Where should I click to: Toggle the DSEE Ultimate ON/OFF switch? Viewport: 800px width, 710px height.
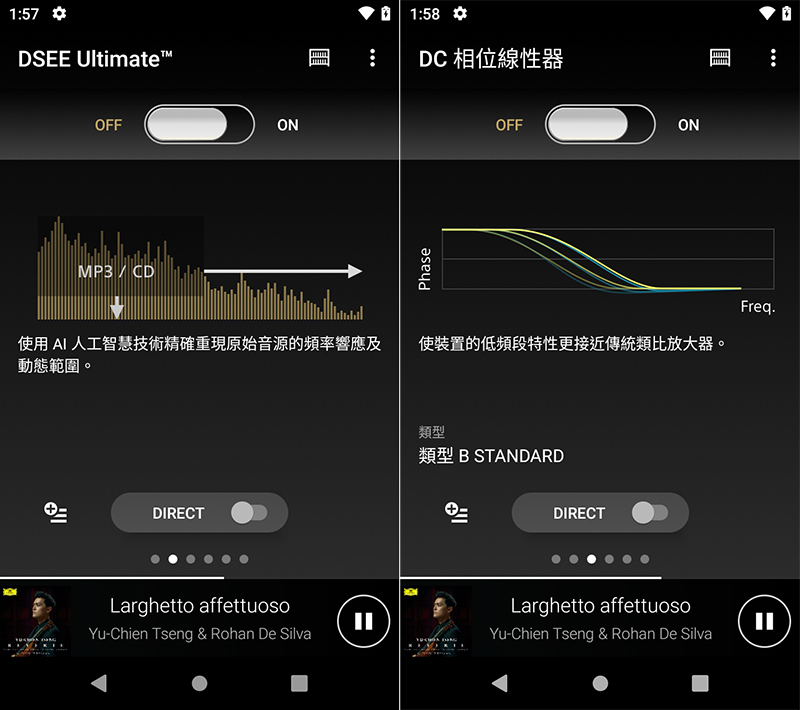point(199,125)
